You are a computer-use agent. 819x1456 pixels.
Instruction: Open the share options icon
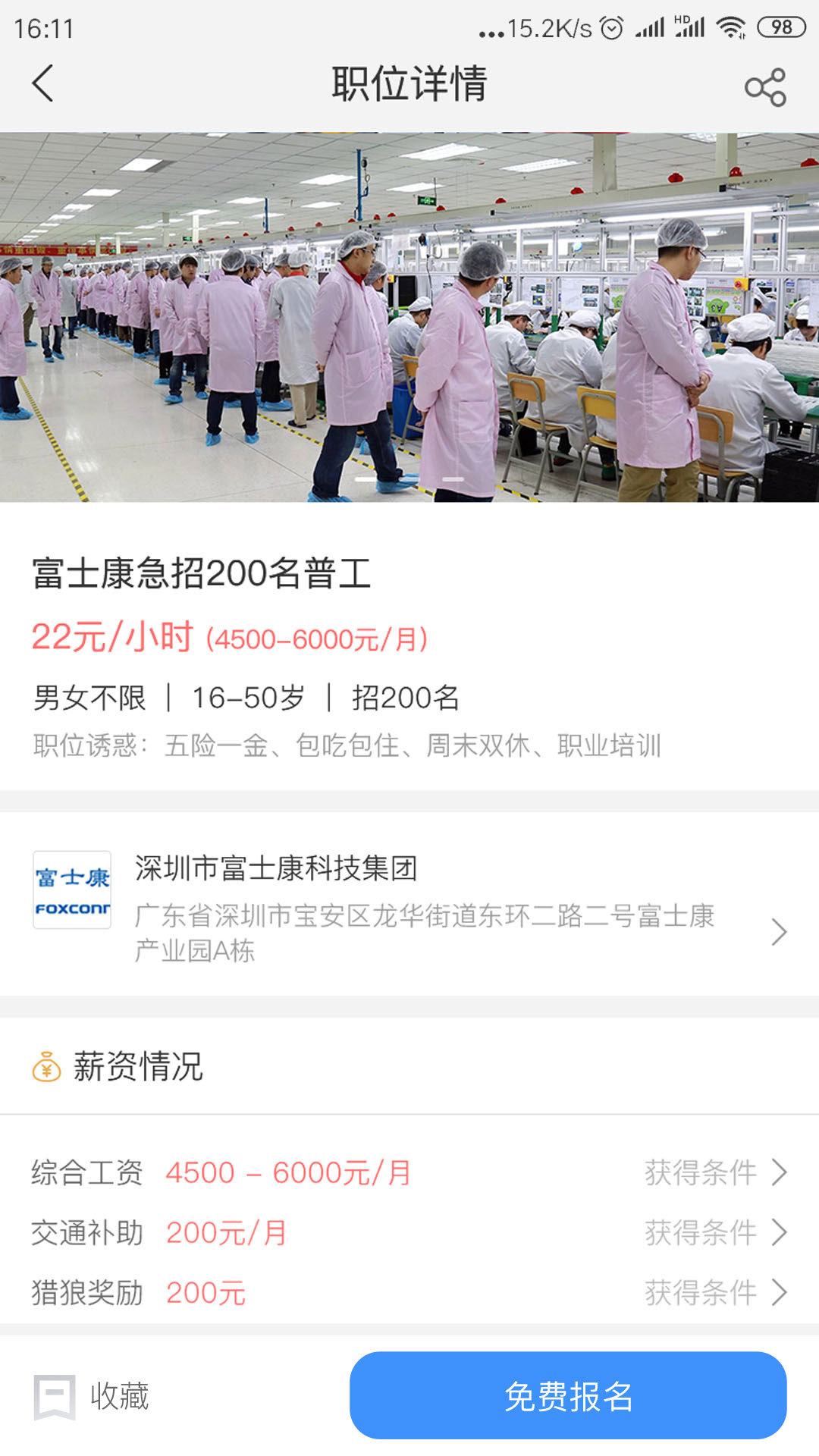pyautogui.click(x=767, y=86)
